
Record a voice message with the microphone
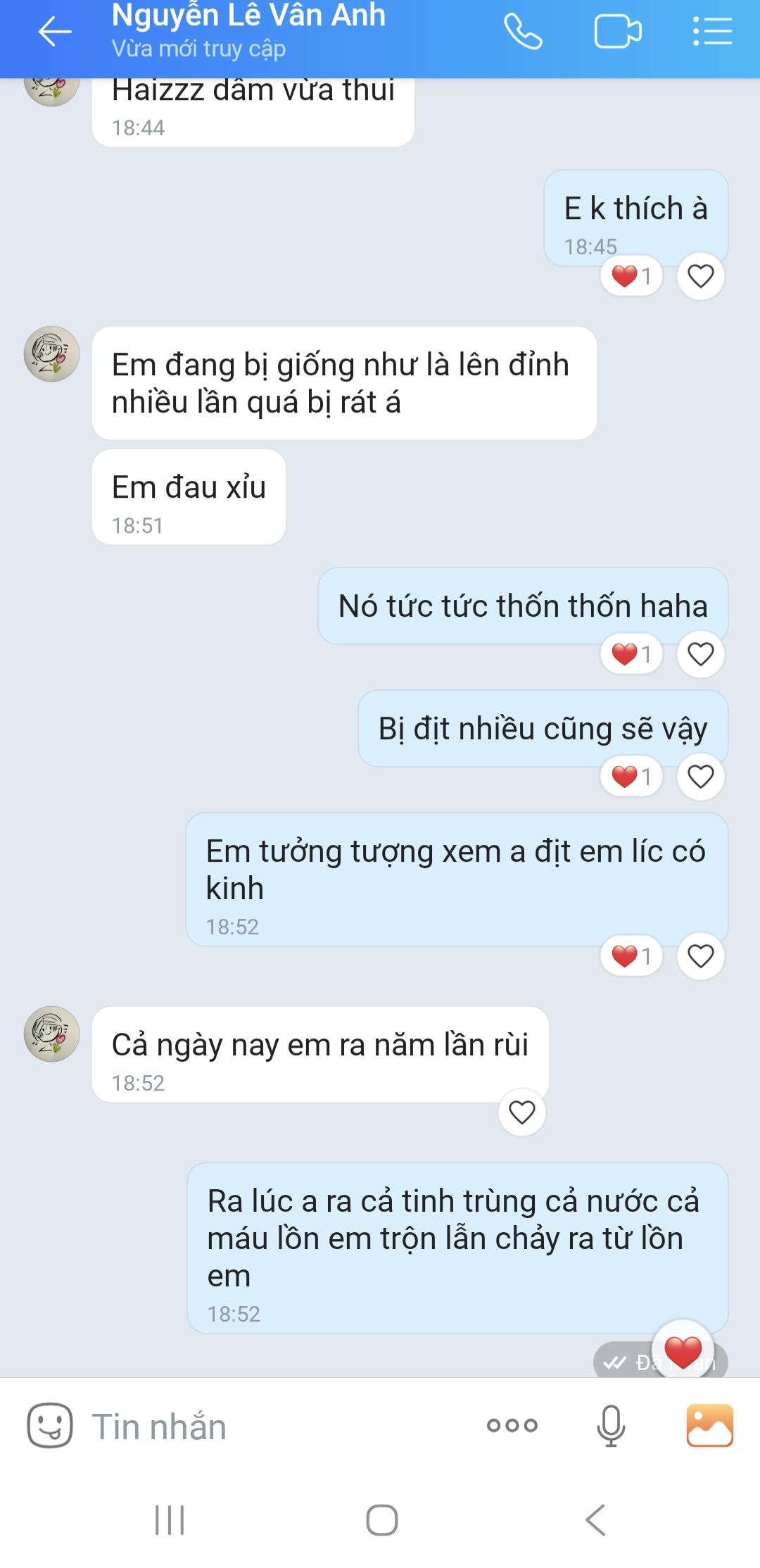[x=610, y=1426]
